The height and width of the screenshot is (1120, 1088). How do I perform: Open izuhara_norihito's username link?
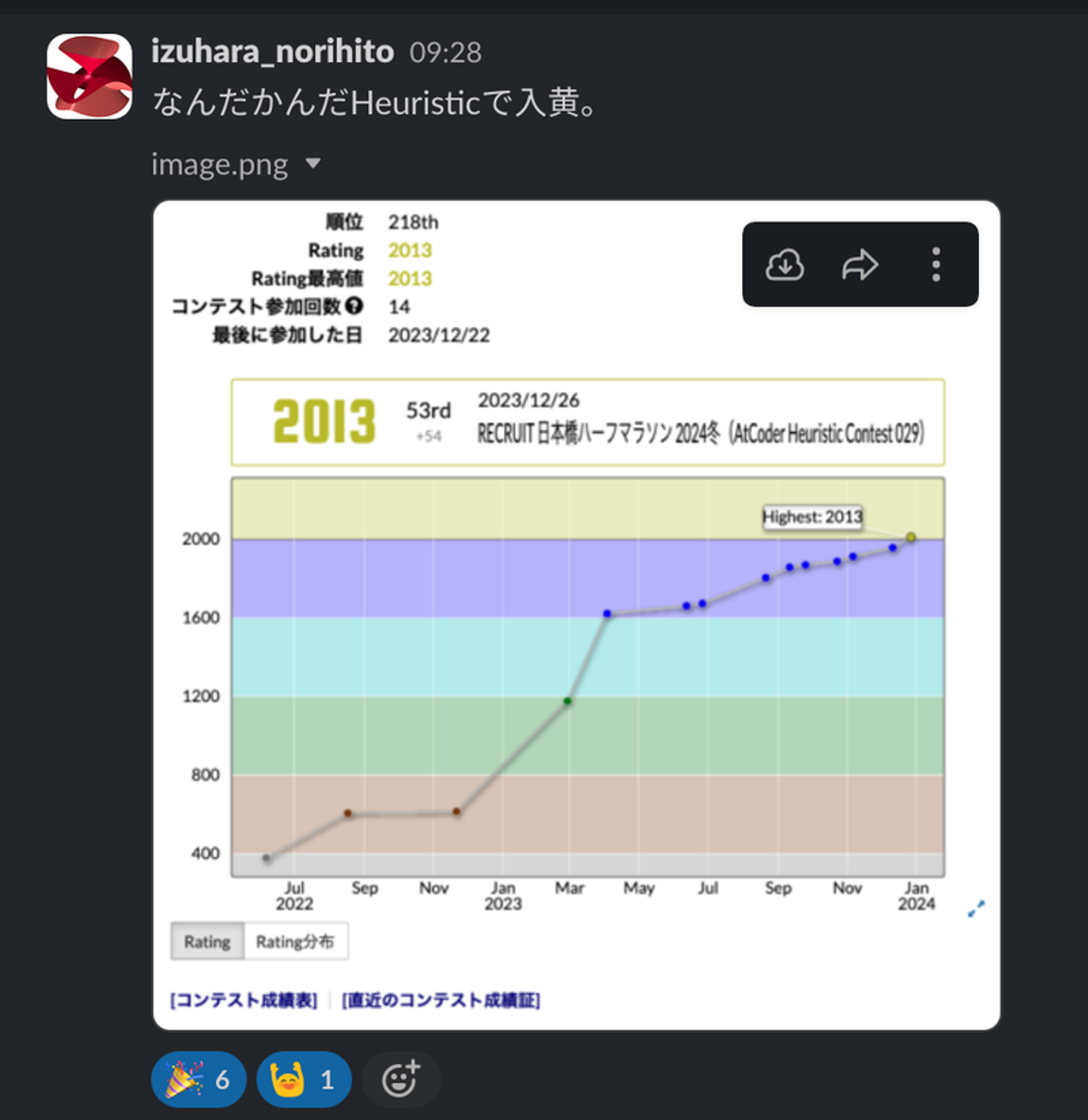point(272,51)
